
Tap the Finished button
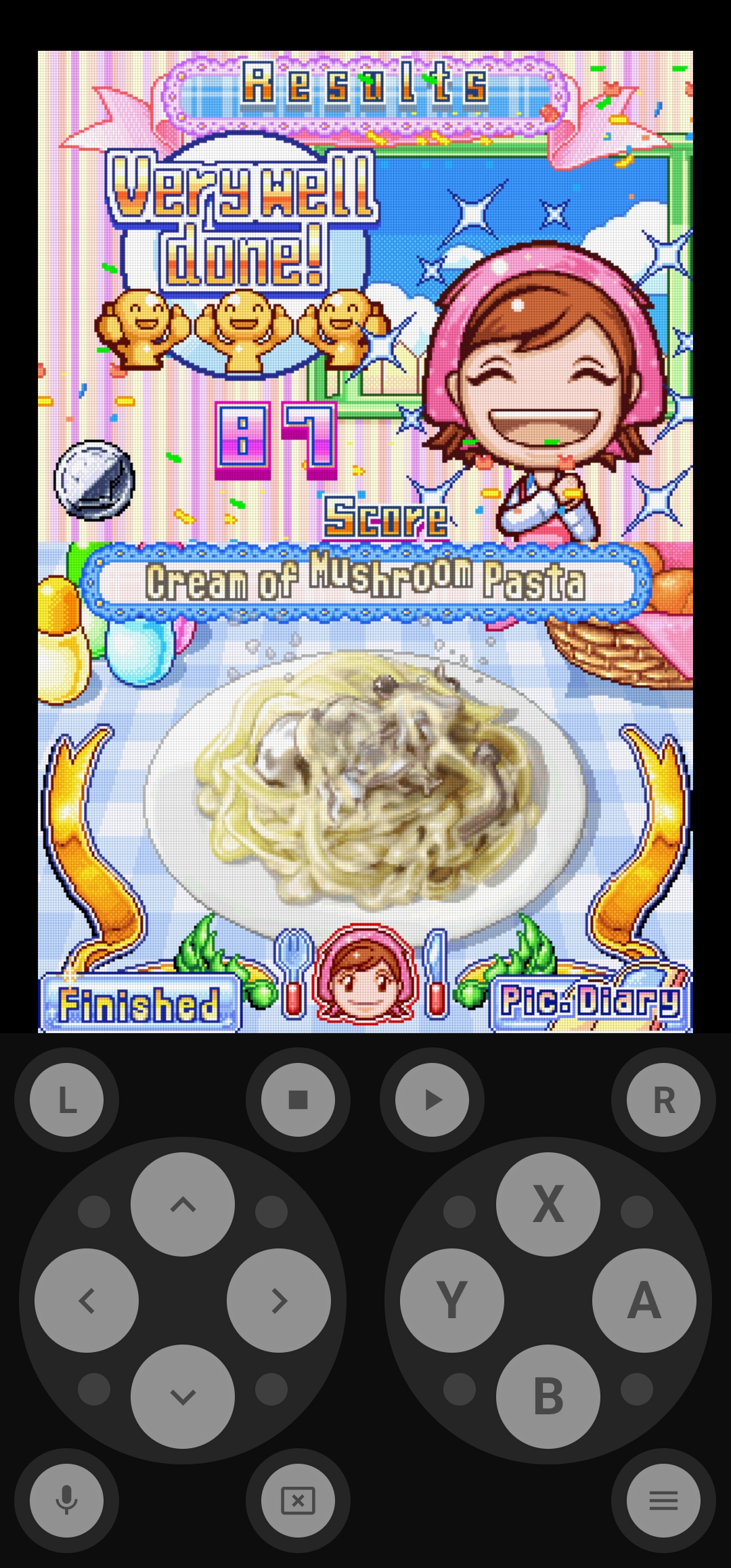tap(139, 1005)
